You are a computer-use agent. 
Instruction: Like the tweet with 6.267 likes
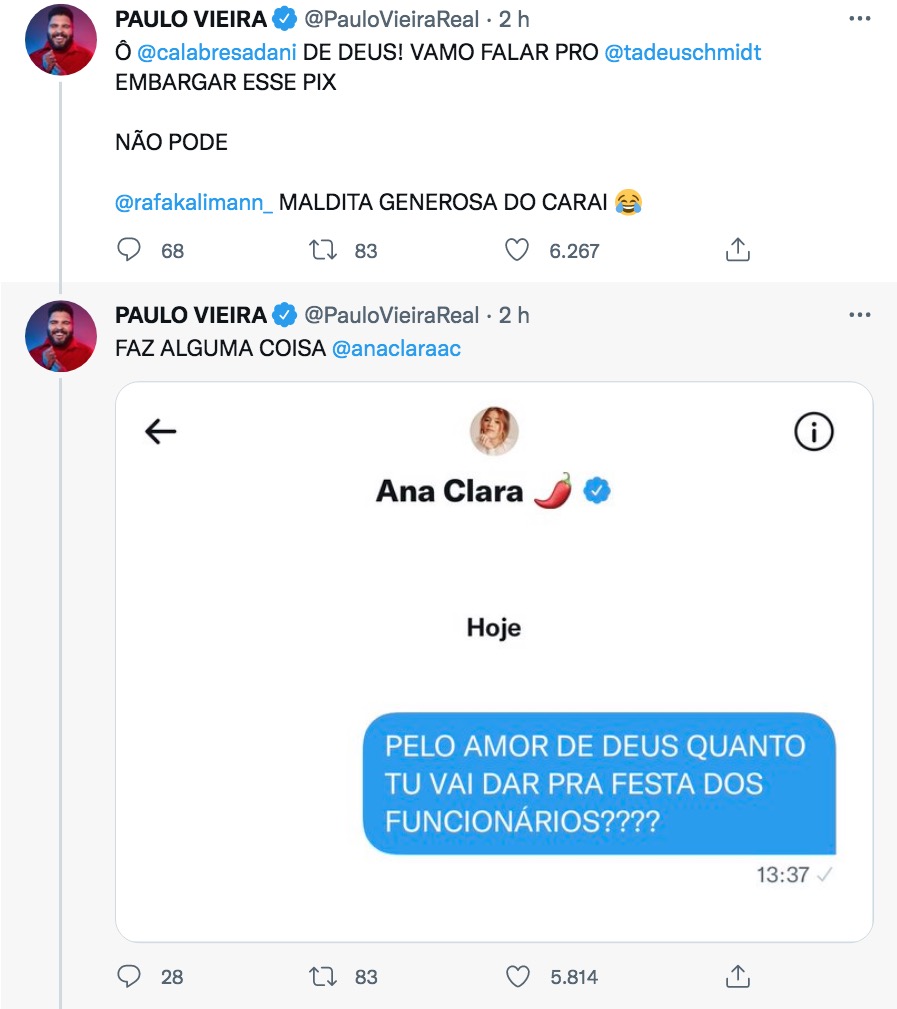(x=516, y=250)
